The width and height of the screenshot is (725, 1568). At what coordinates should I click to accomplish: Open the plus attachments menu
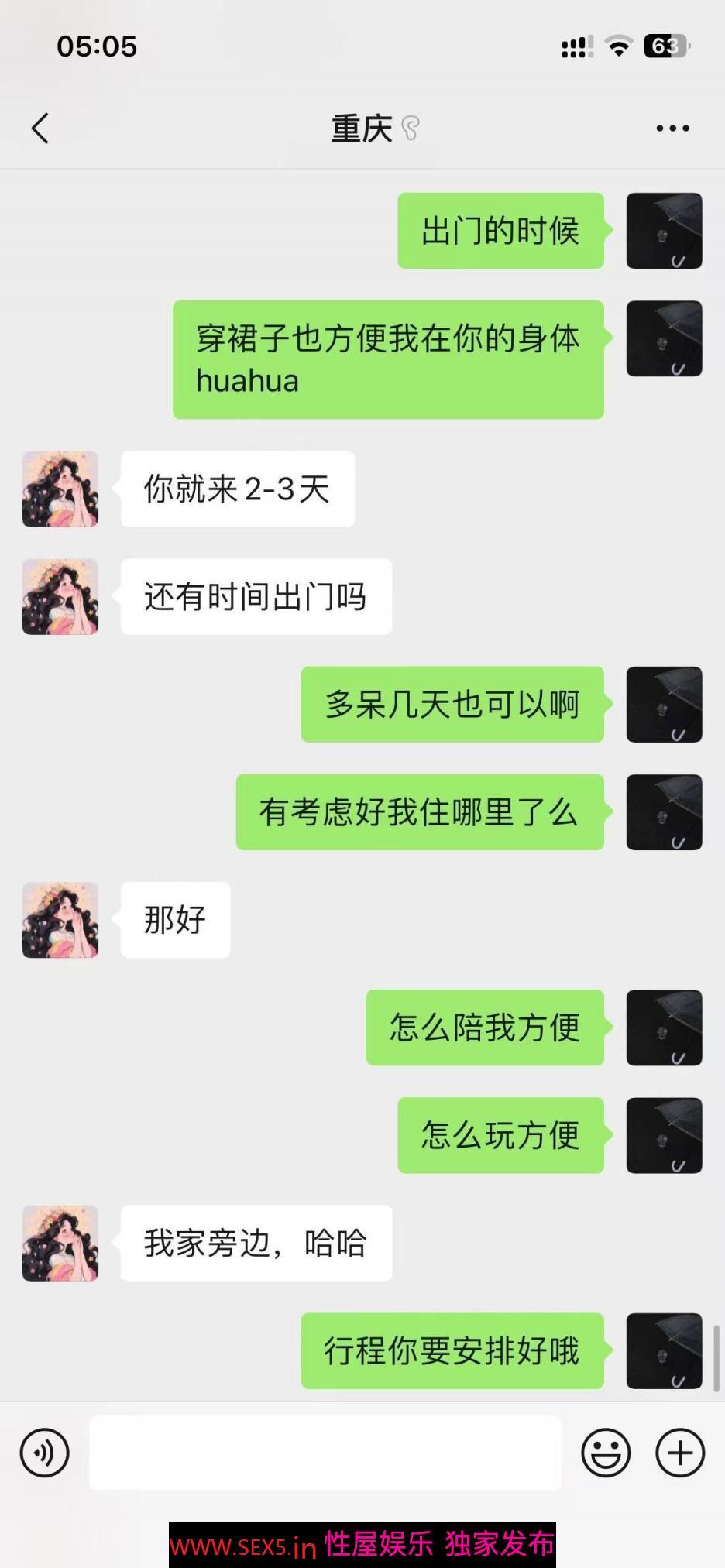(x=679, y=1453)
